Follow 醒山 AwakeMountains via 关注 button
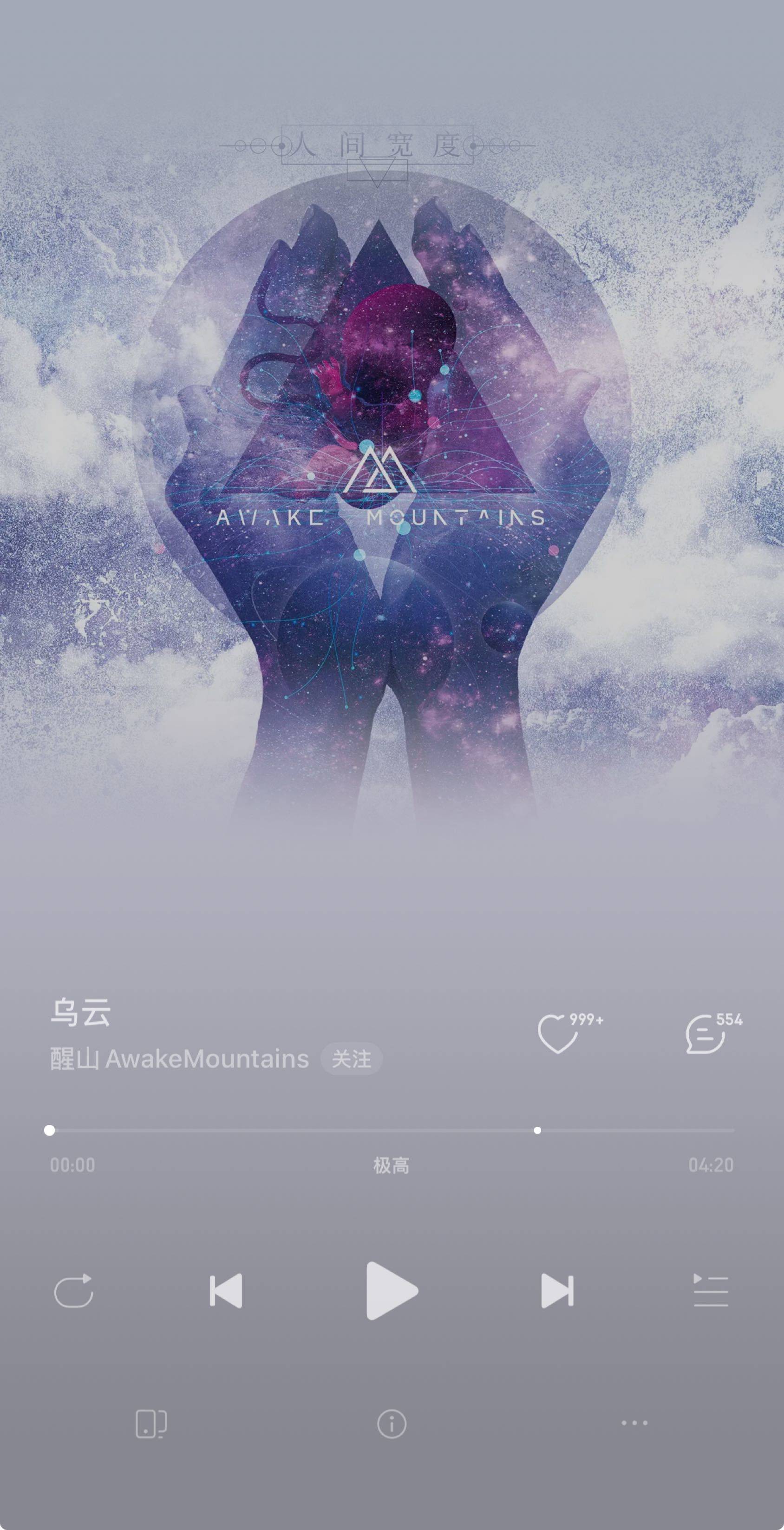Screen dimensions: 784x1530 [x=352, y=1059]
